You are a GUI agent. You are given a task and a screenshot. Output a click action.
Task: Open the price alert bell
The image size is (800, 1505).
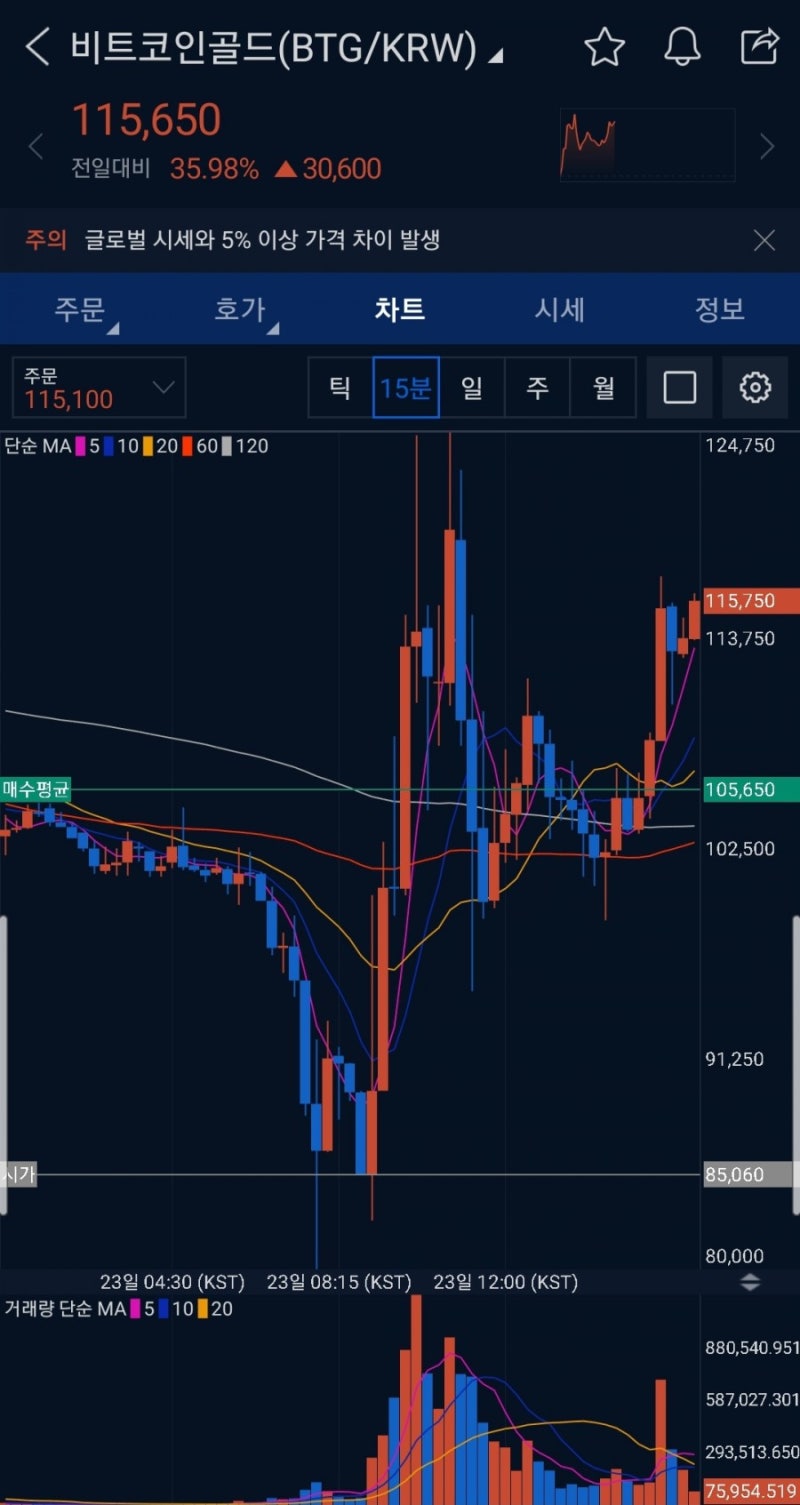(x=682, y=47)
